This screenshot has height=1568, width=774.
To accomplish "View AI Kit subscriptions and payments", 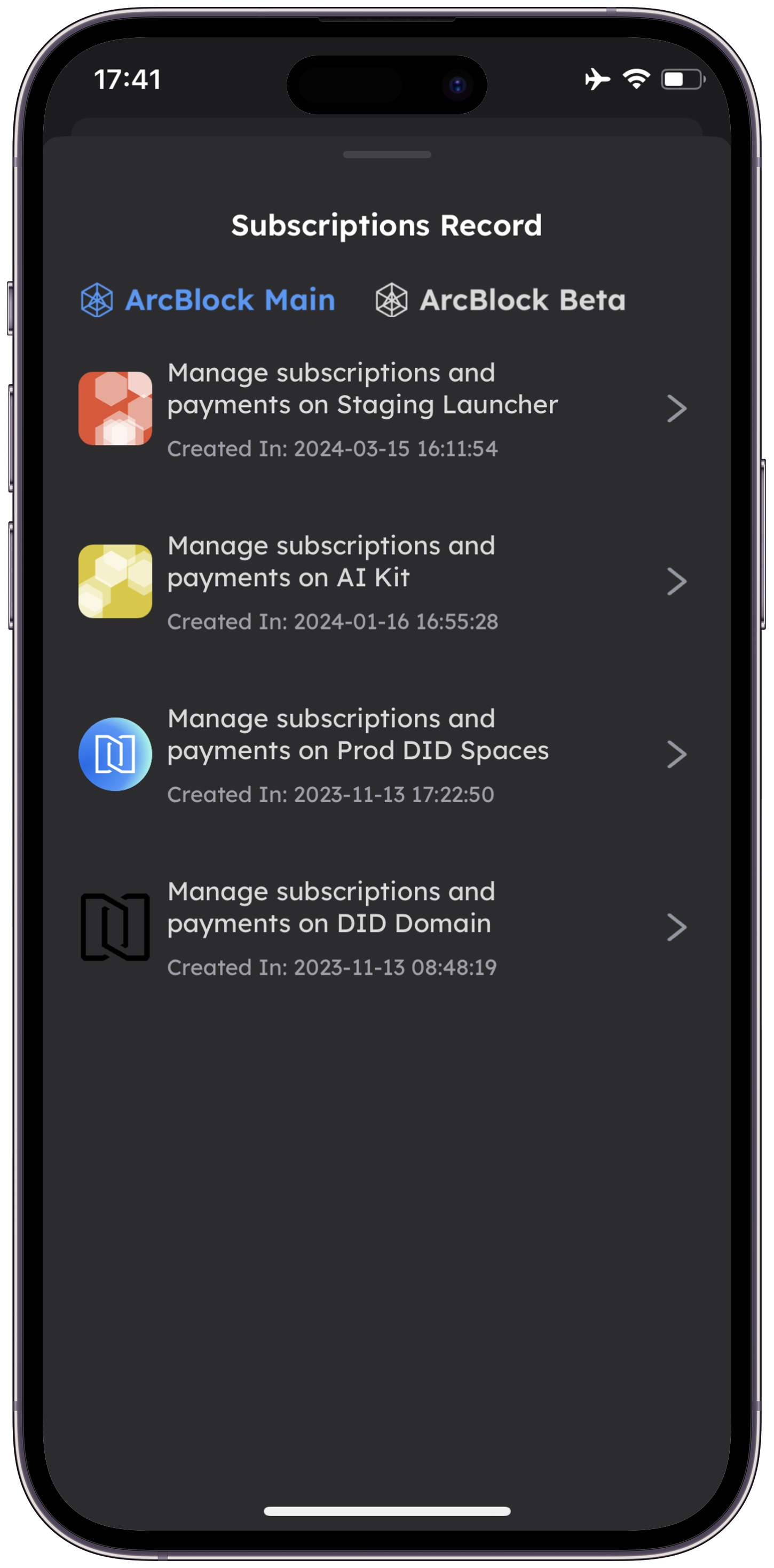I will click(383, 581).
